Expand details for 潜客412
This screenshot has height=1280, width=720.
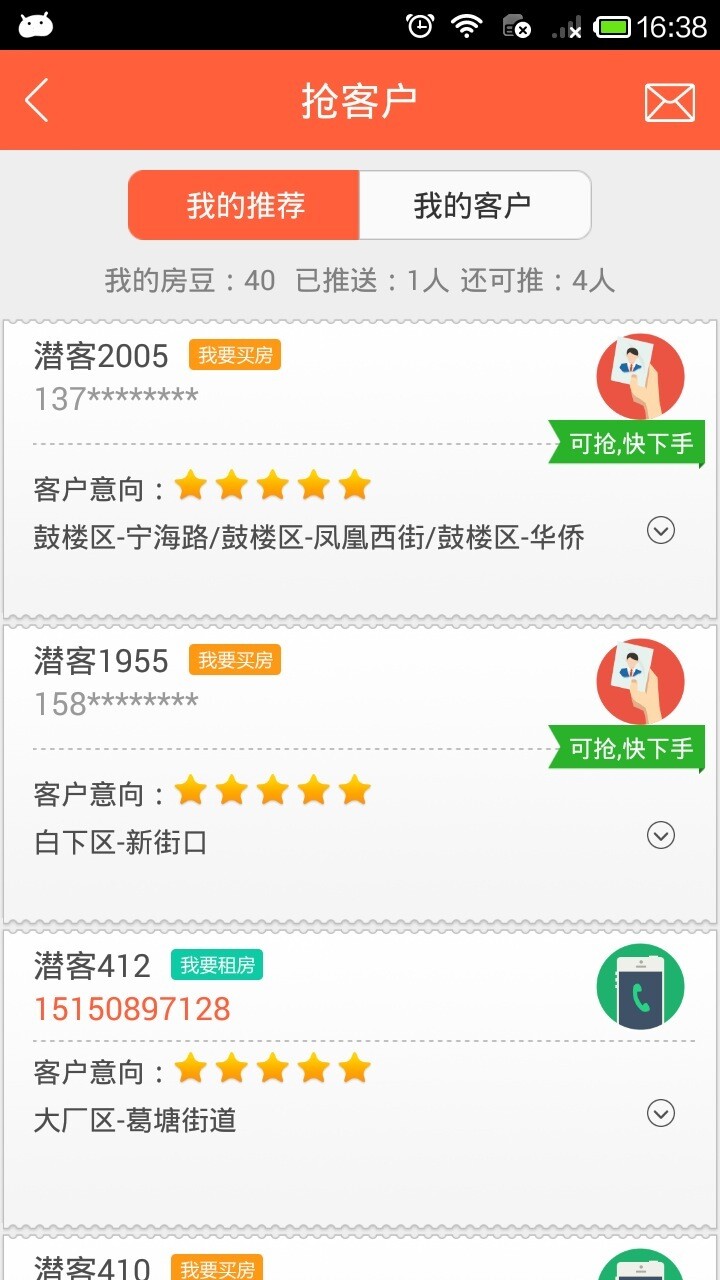660,1113
